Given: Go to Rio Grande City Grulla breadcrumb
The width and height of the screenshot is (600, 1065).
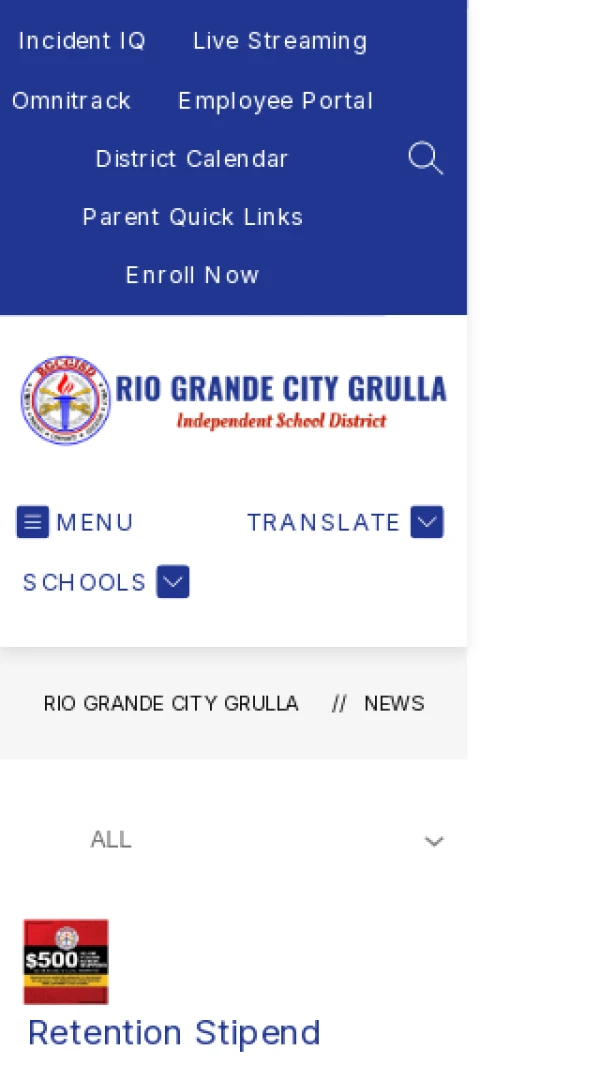Looking at the screenshot, I should pyautogui.click(x=171, y=704).
